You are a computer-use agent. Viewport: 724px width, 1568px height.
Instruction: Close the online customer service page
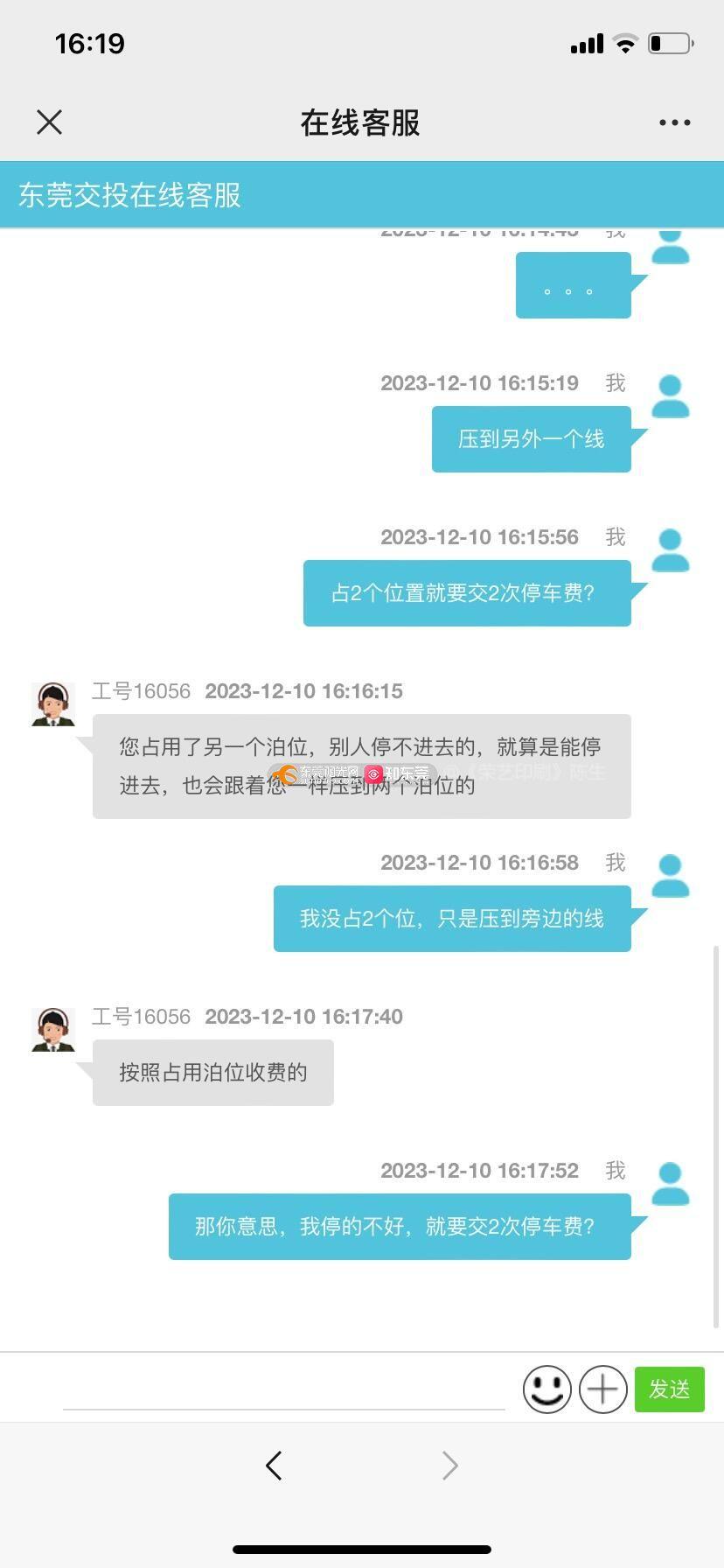[50, 122]
